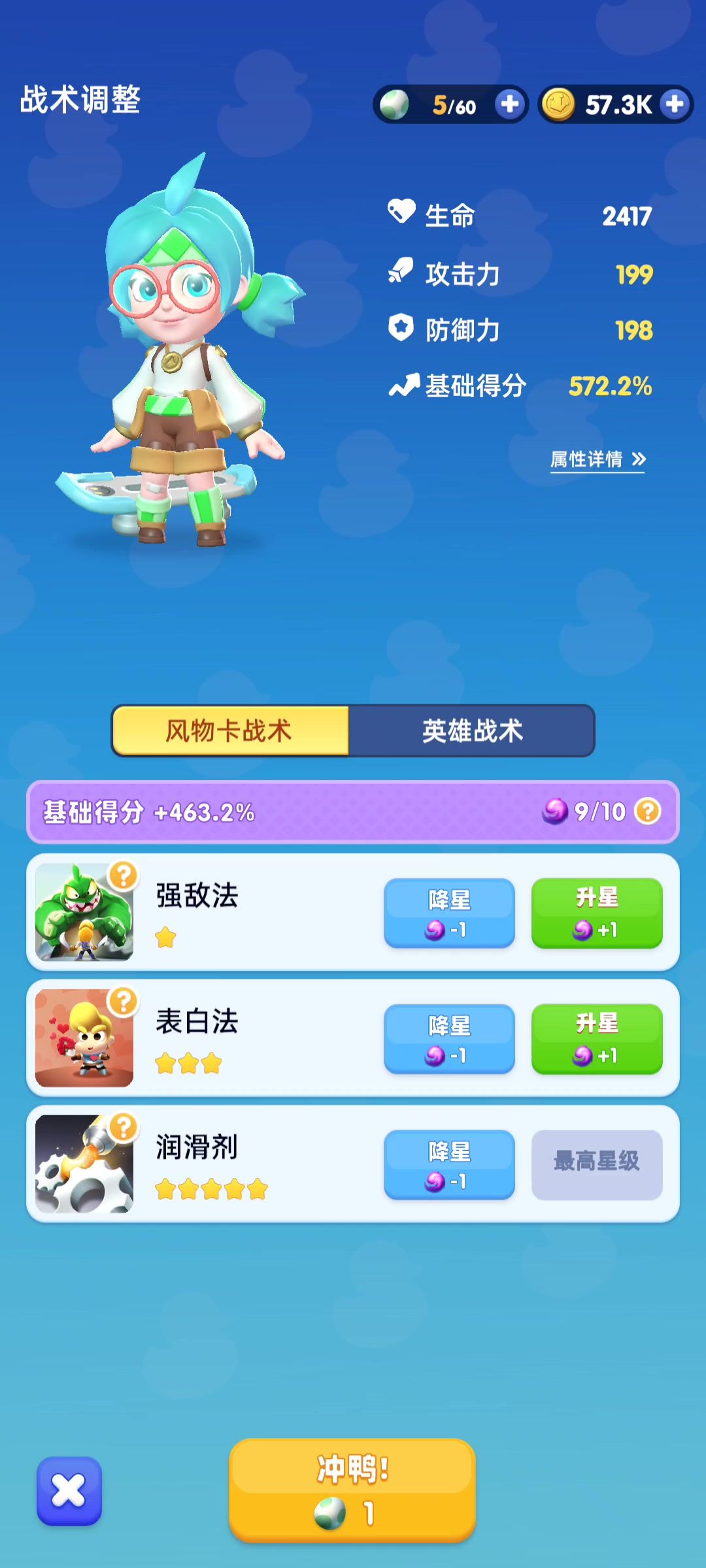Close the tactics adjustment screen
This screenshot has height=1568, width=706.
tap(69, 1491)
